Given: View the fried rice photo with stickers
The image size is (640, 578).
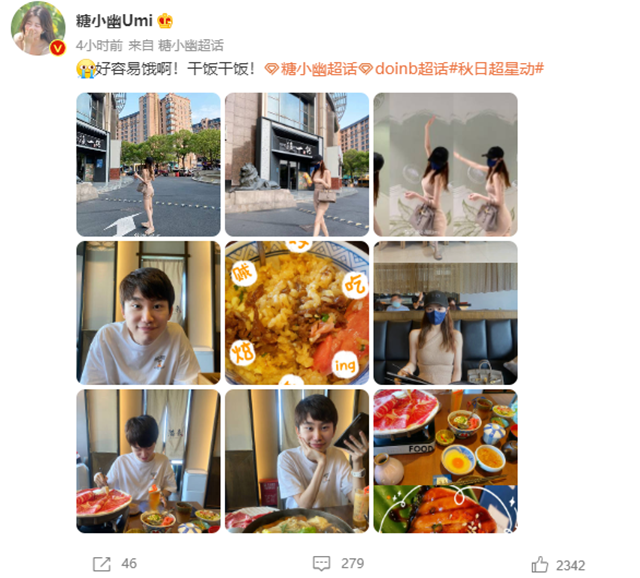Looking at the screenshot, I should (296, 312).
